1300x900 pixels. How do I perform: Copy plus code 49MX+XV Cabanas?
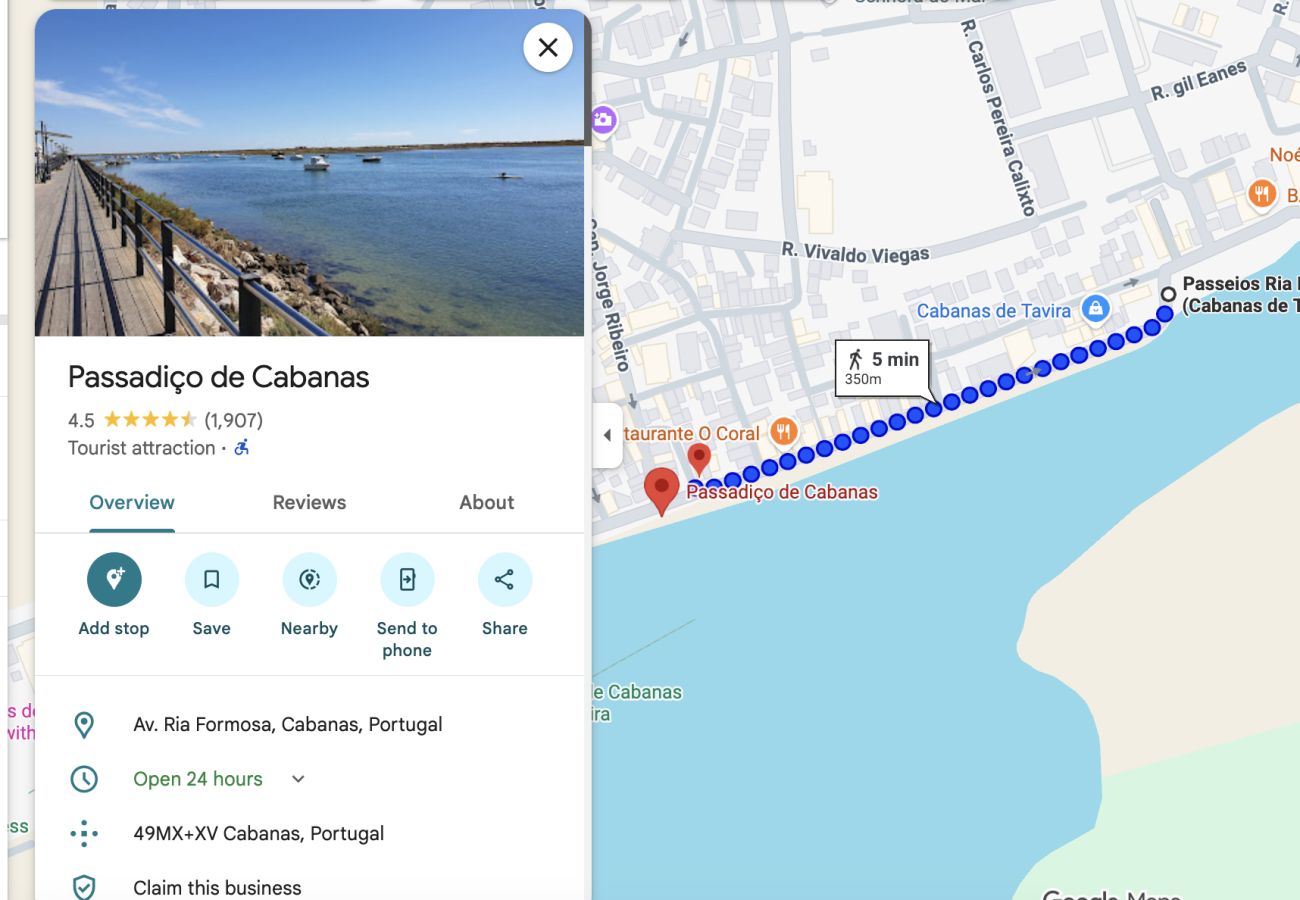coord(258,833)
